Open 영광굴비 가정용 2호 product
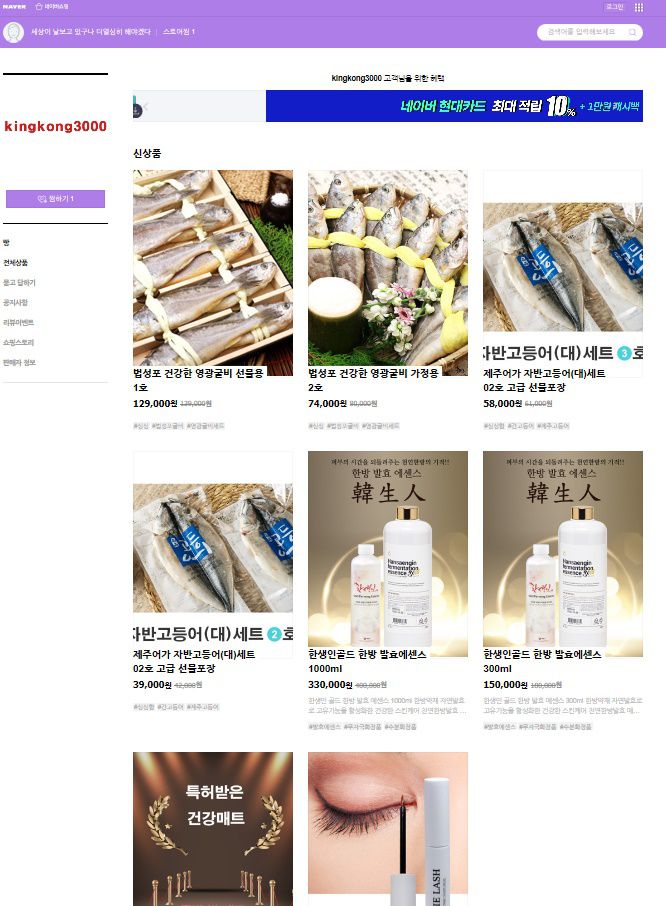The width and height of the screenshot is (666, 906). [387, 268]
